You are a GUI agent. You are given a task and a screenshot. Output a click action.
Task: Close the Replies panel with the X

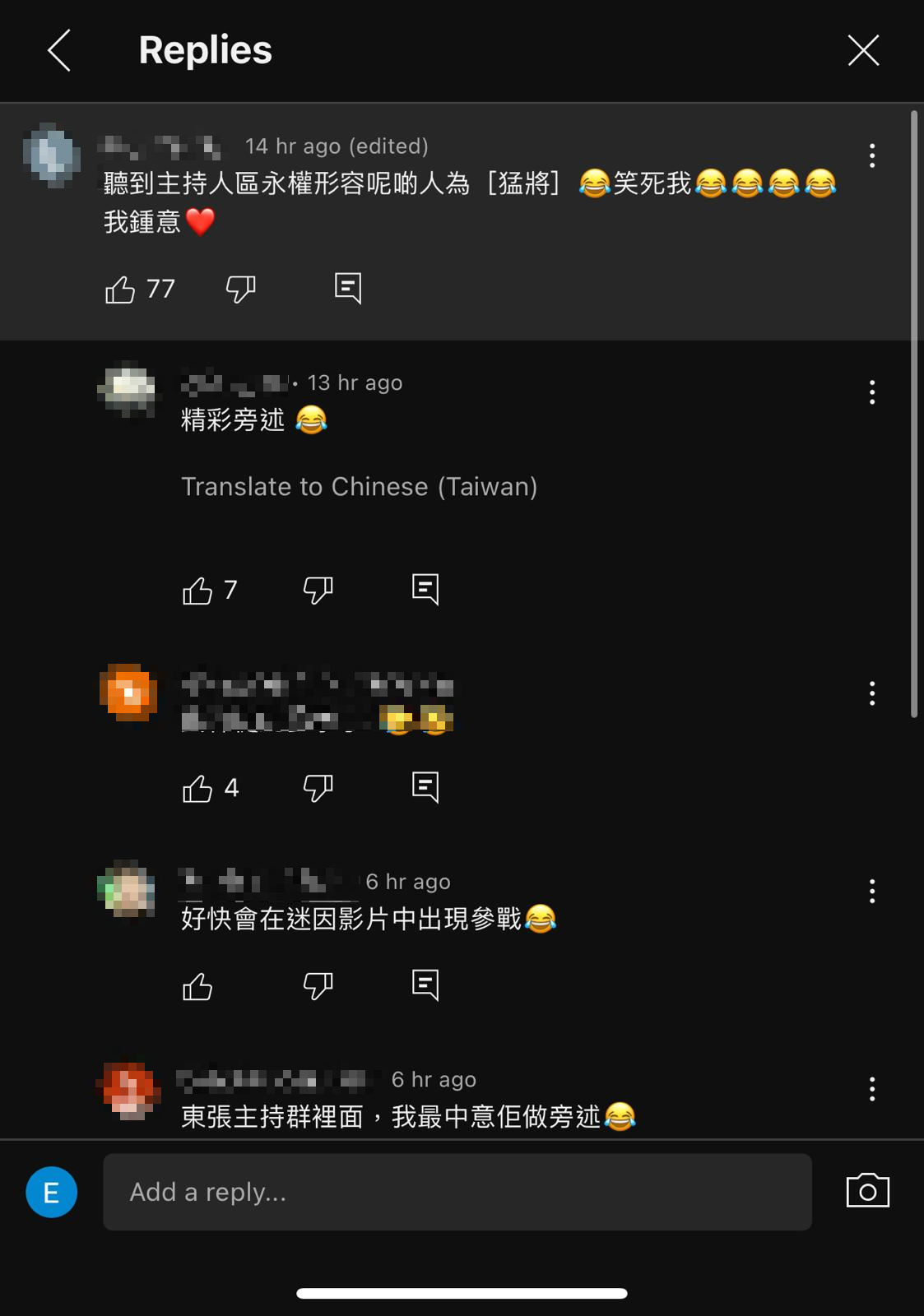tap(863, 50)
